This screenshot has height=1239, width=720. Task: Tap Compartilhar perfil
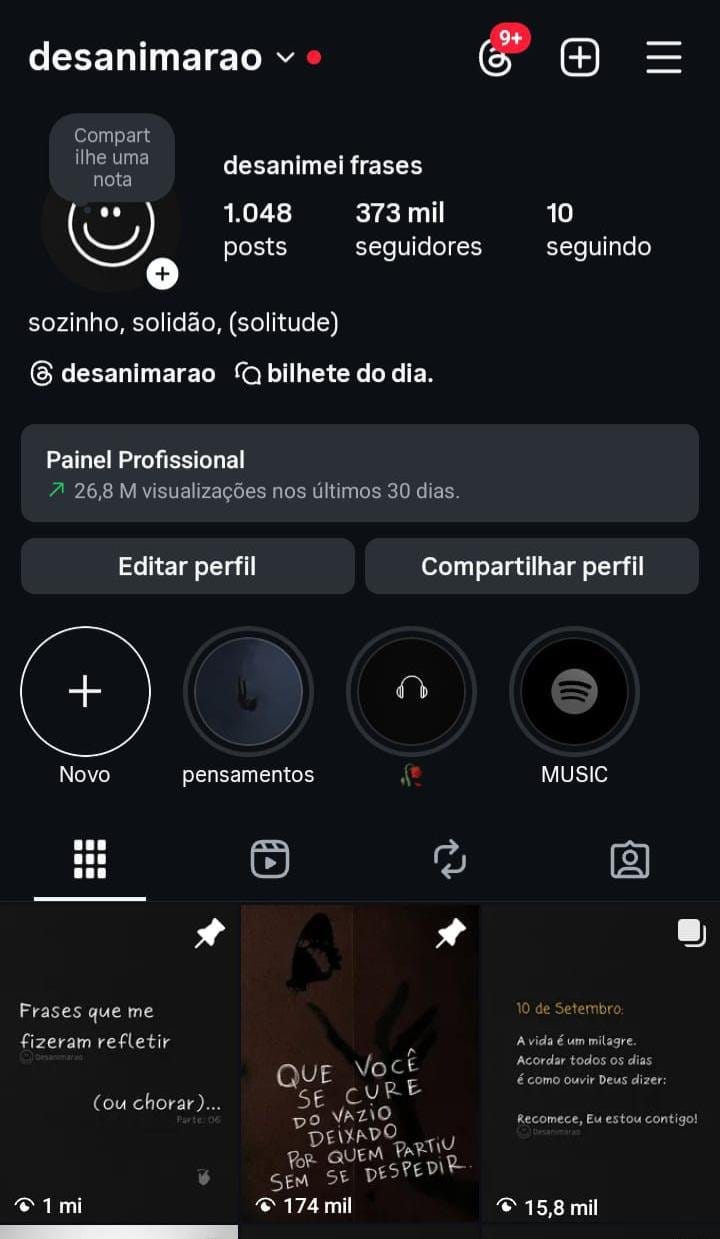(x=532, y=566)
